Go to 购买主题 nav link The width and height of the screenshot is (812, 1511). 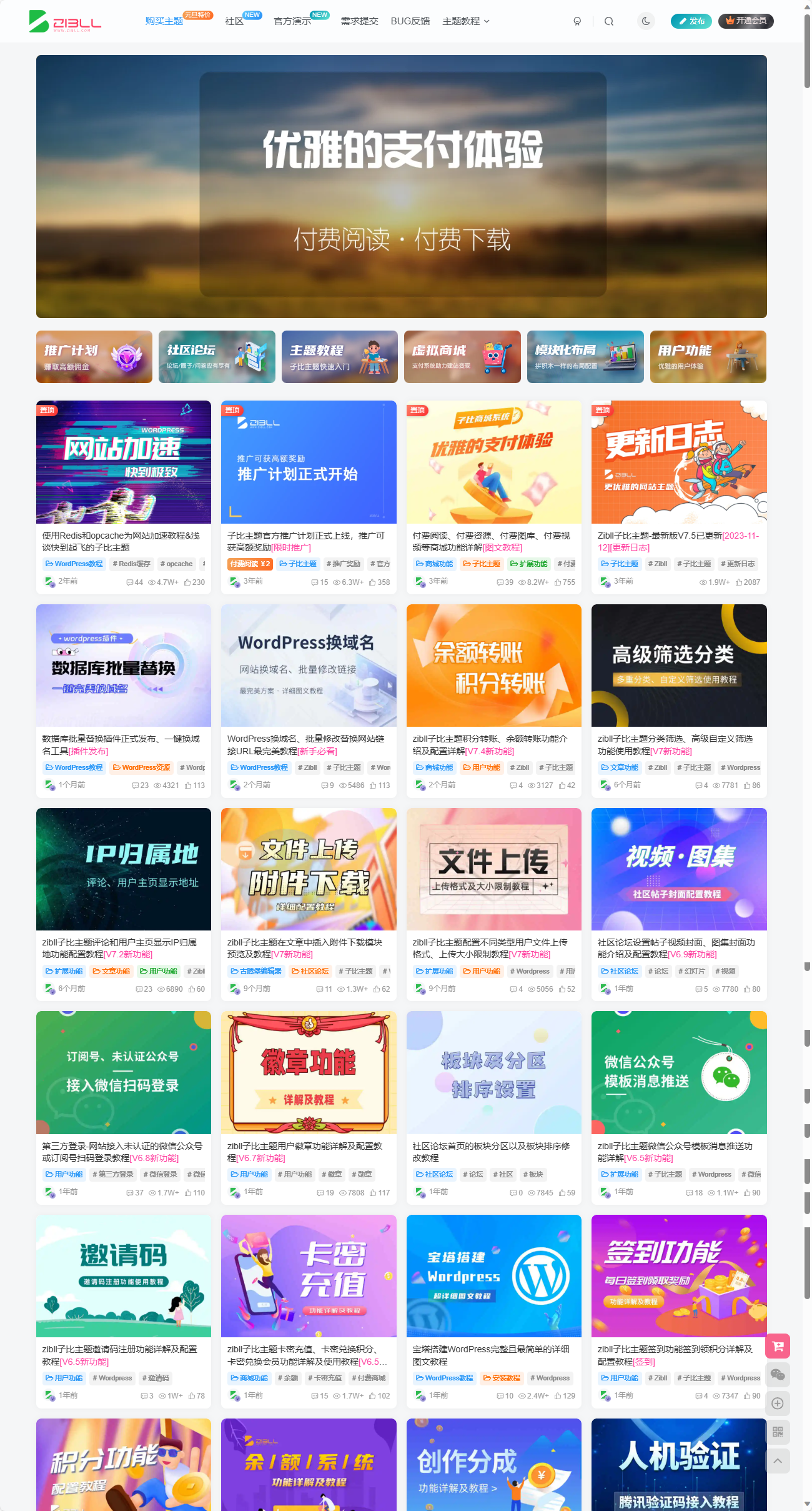(164, 21)
